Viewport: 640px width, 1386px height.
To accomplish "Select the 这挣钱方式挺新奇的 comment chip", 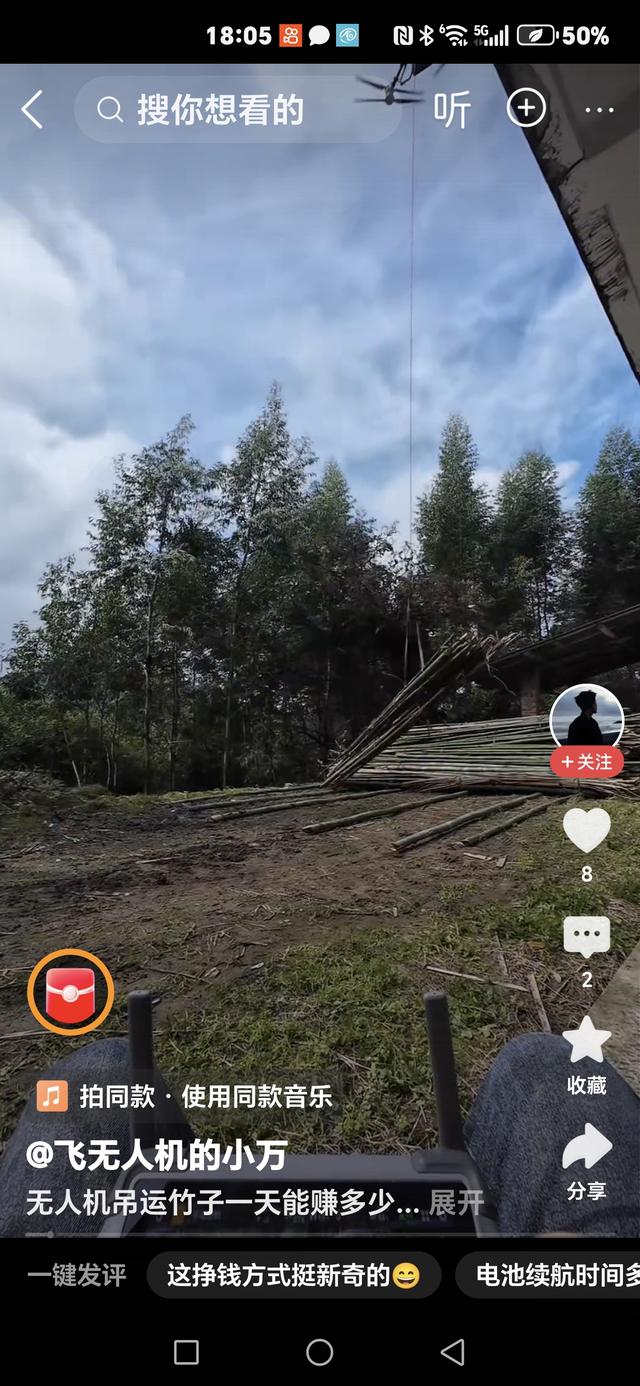I will tap(293, 1275).
